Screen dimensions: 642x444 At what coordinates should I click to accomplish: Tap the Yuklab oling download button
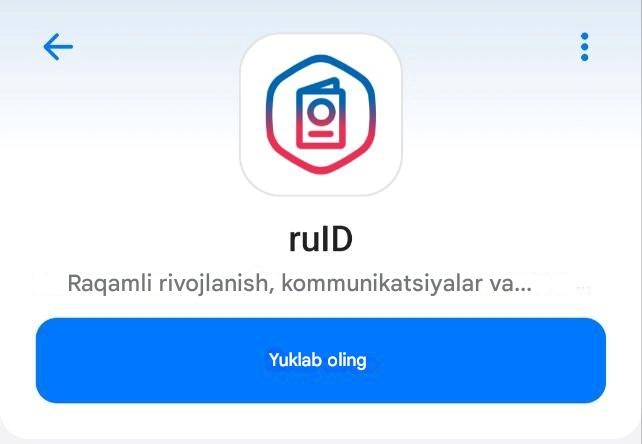[x=321, y=360]
